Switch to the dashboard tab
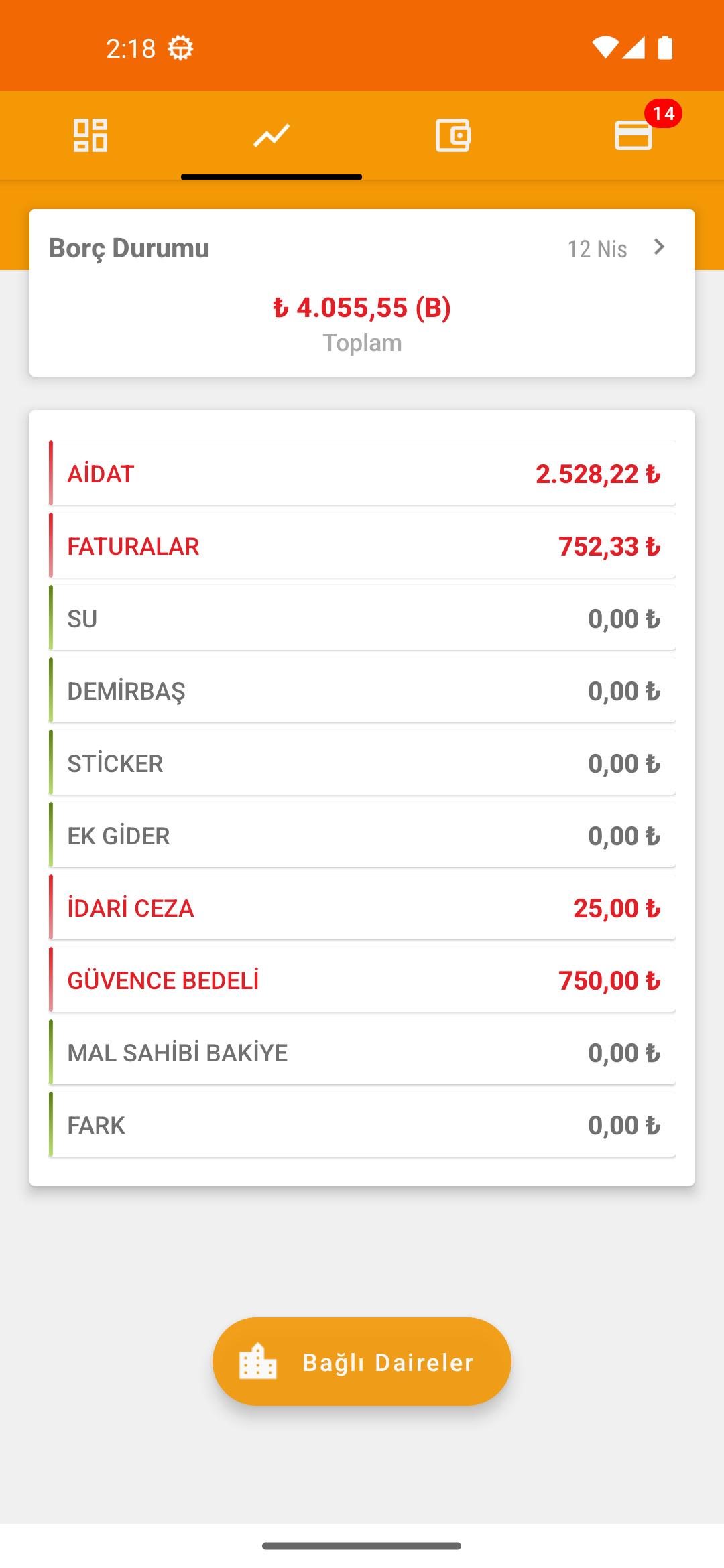 coord(90,135)
